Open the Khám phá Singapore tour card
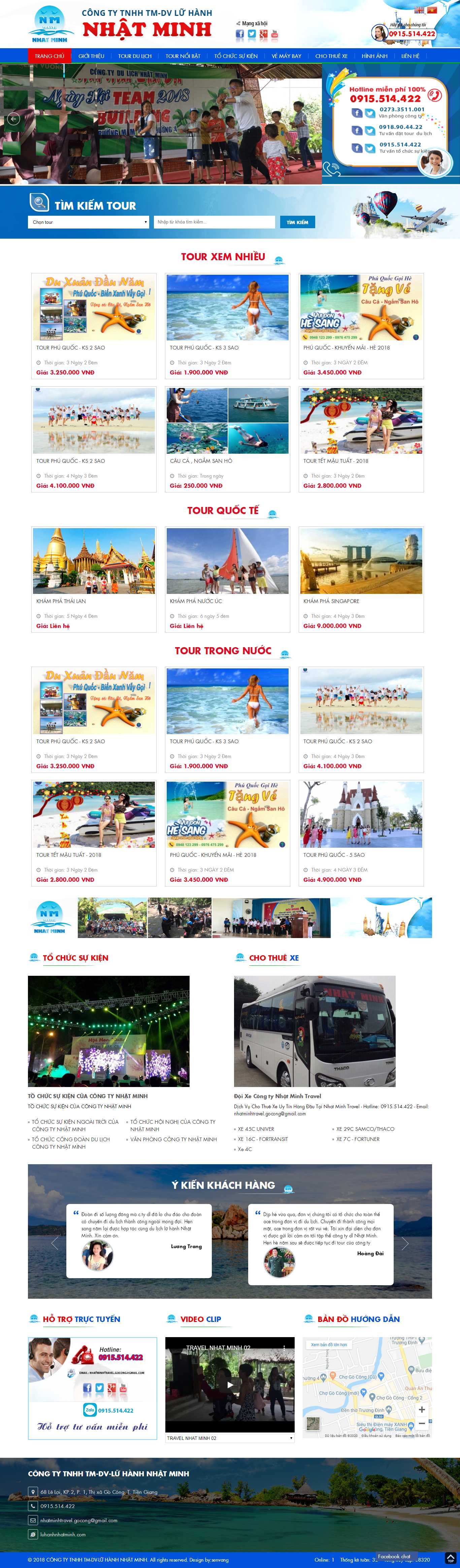 point(361,561)
